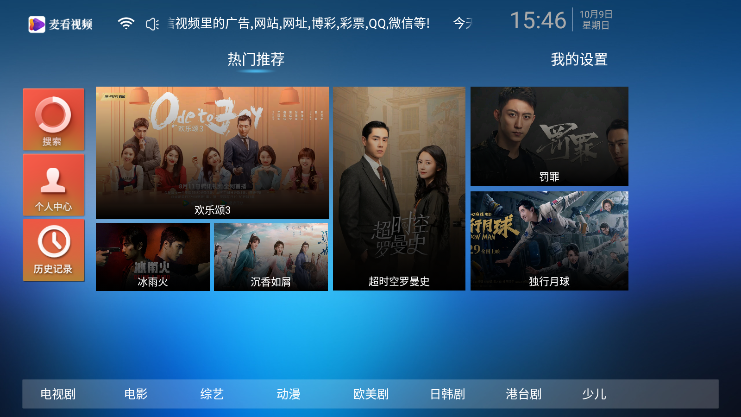
Task: Open the 欢乐颂3 show card
Action: coord(212,152)
